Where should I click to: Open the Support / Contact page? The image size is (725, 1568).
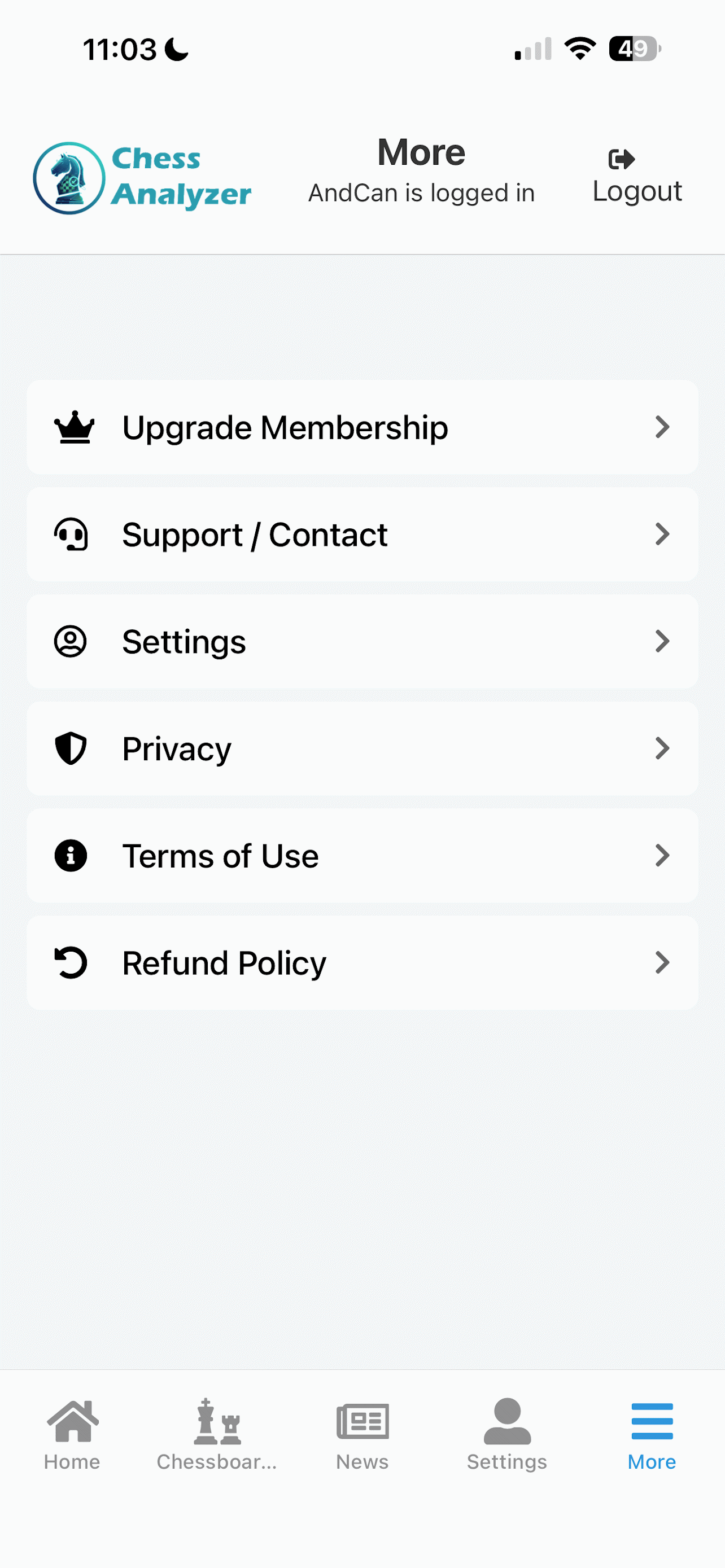362,535
